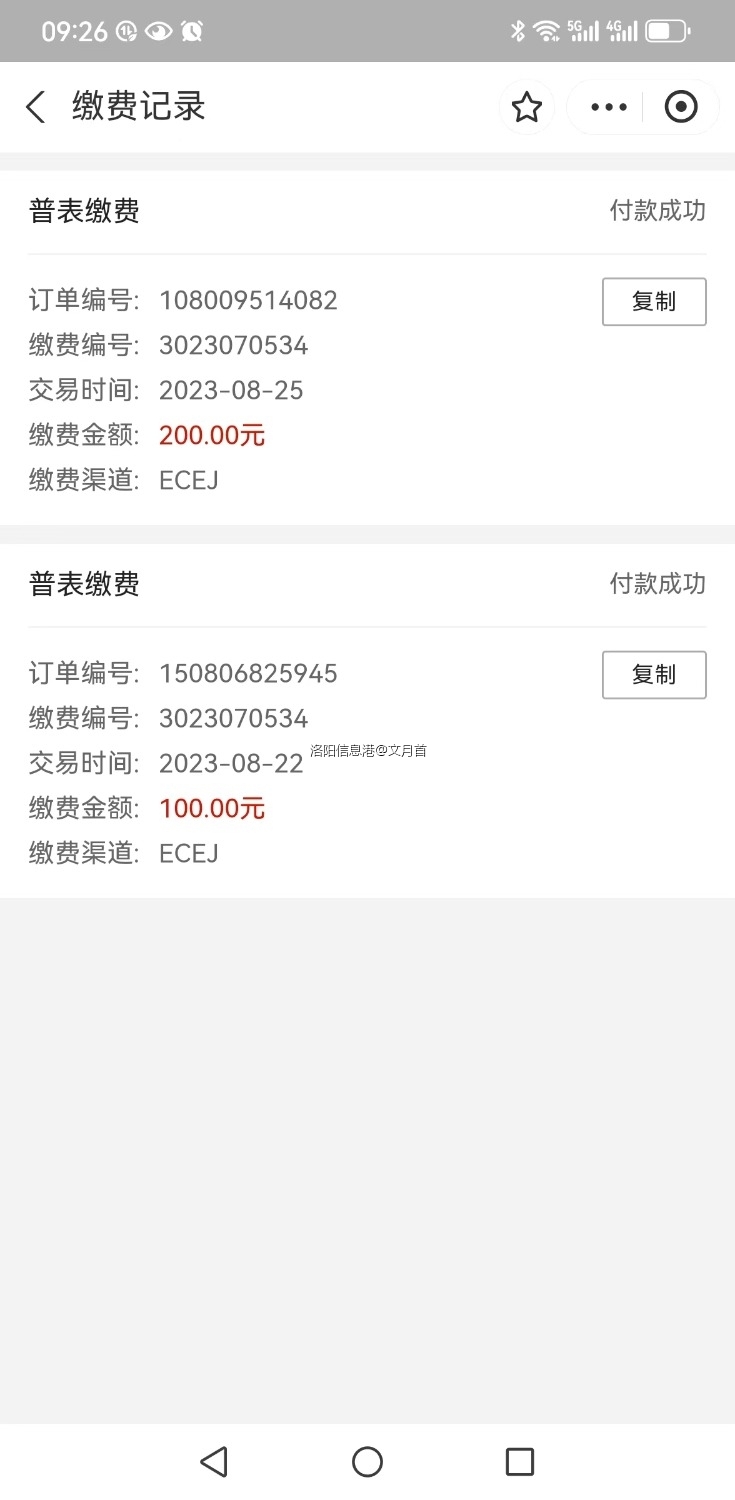This screenshot has width=735, height=1500.
Task: Click 复制 to copy order 108009514082
Action: click(654, 301)
